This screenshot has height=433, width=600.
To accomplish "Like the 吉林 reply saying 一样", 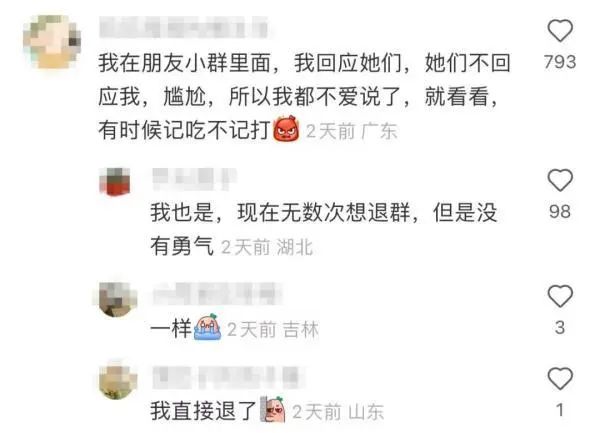I will (561, 296).
